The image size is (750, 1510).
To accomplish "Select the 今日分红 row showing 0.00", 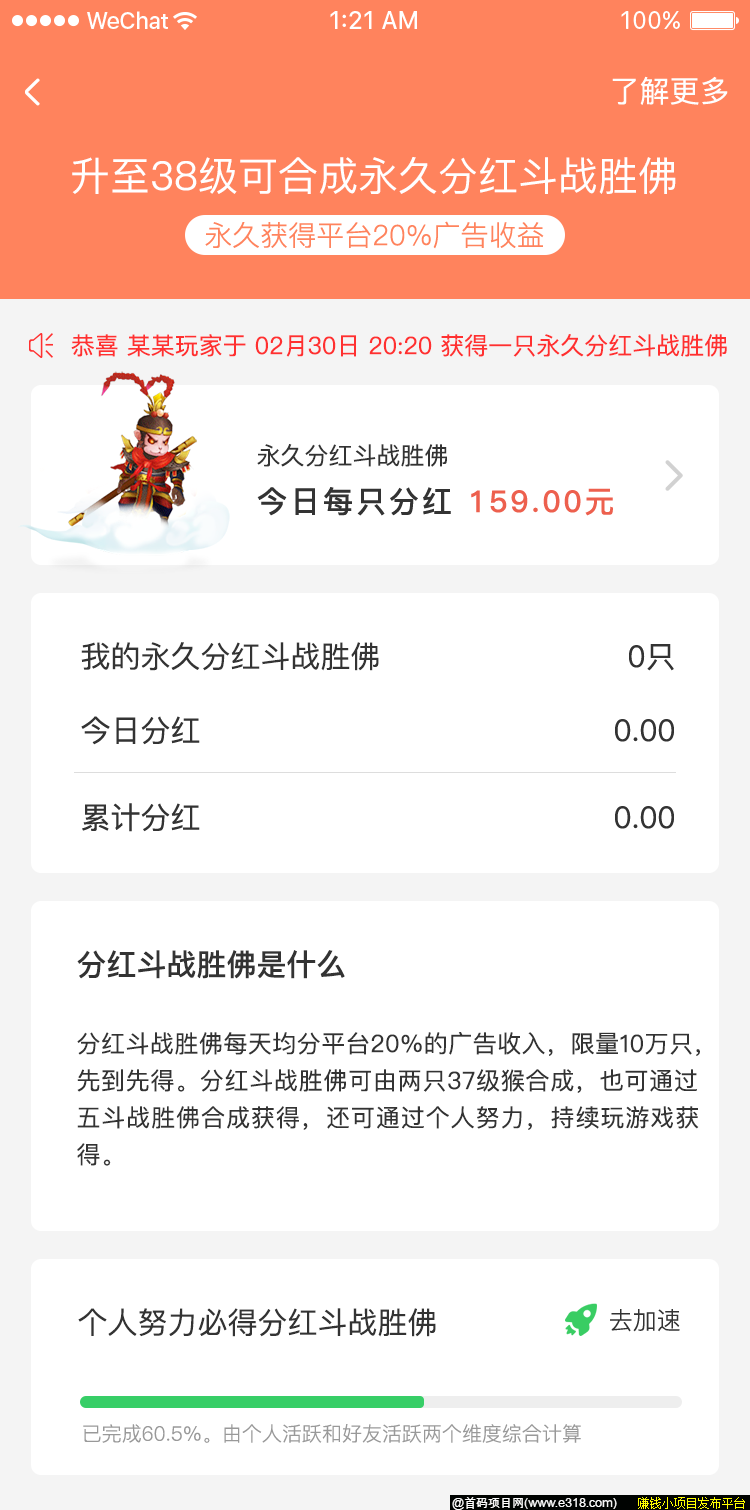I will pyautogui.click(x=375, y=730).
